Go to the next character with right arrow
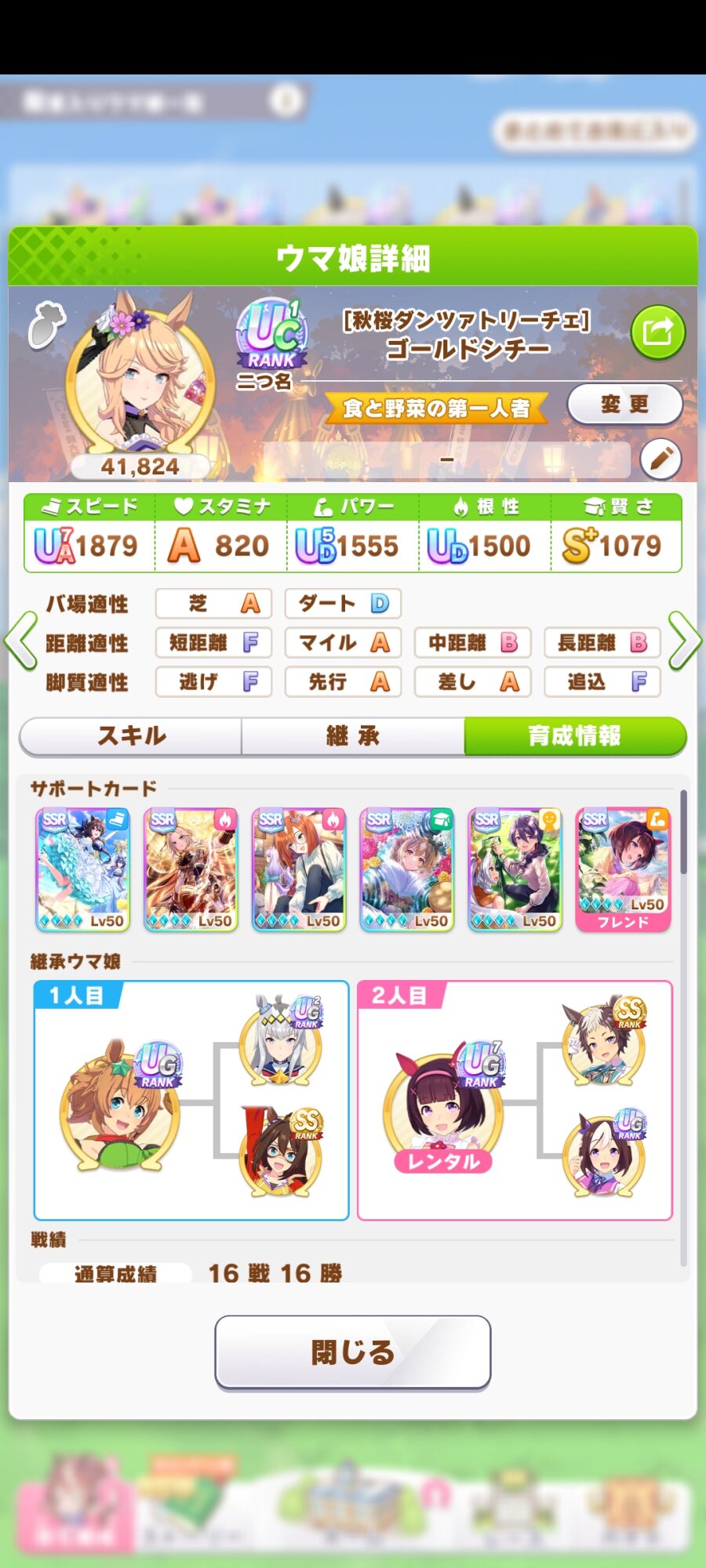706x1568 pixels. (x=685, y=641)
